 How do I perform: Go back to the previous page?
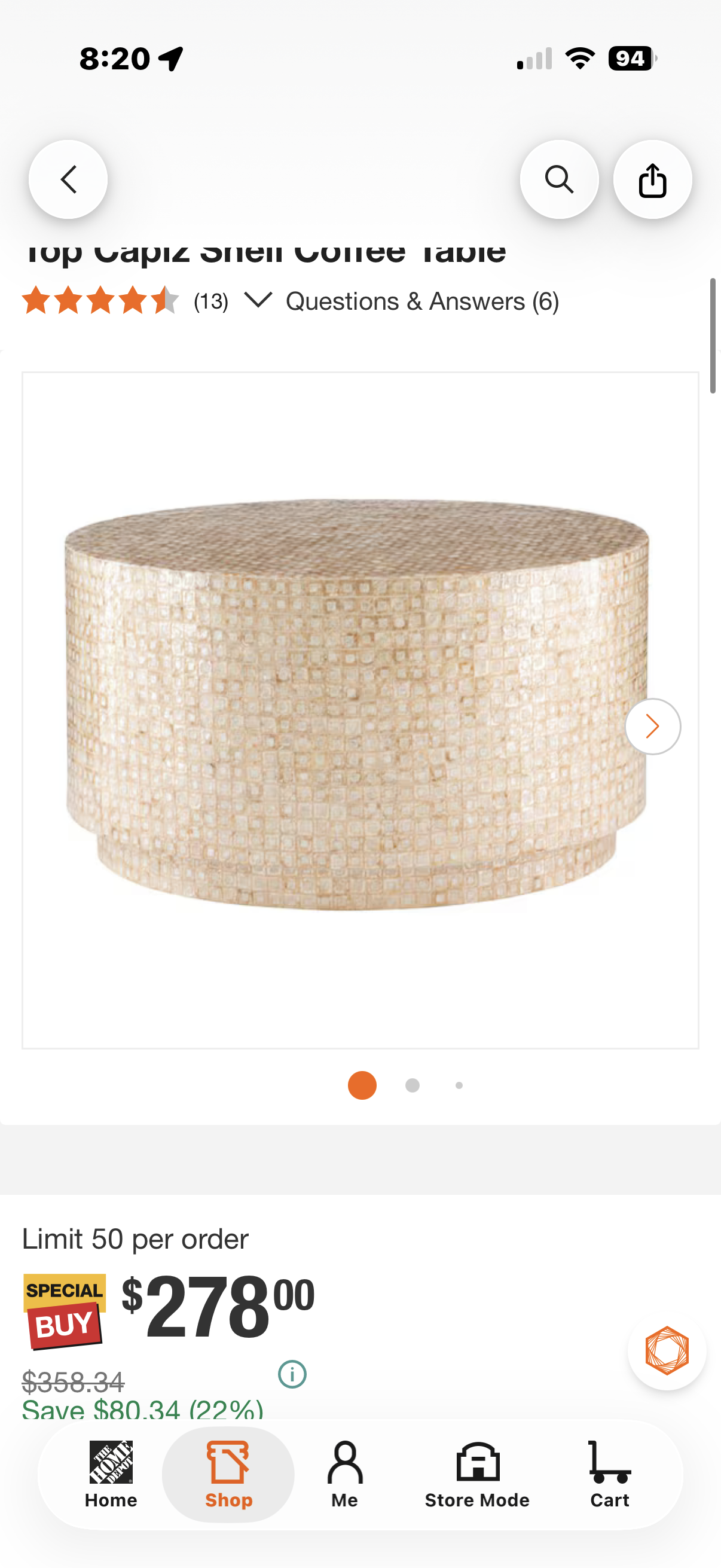tap(68, 179)
